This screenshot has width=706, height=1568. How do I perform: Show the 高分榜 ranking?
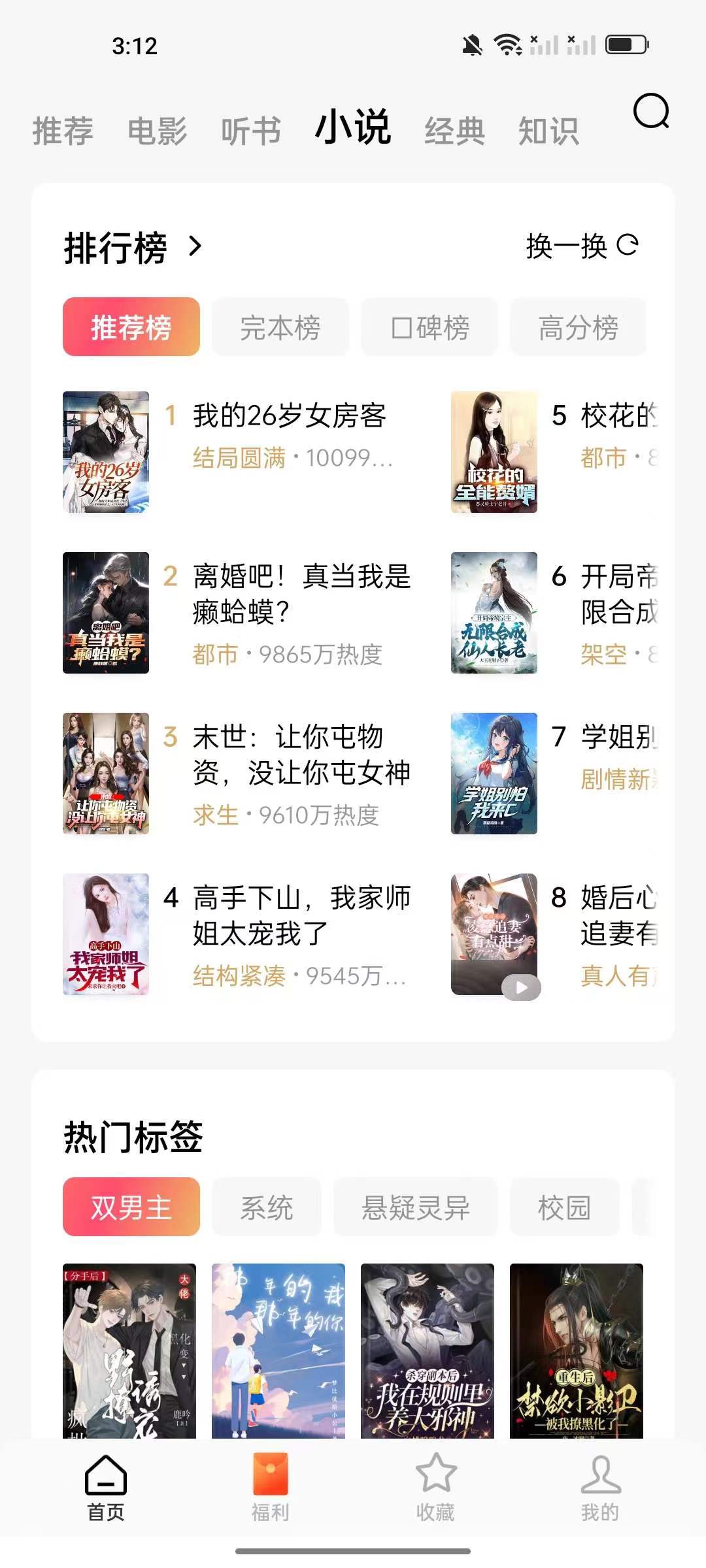[x=578, y=327]
